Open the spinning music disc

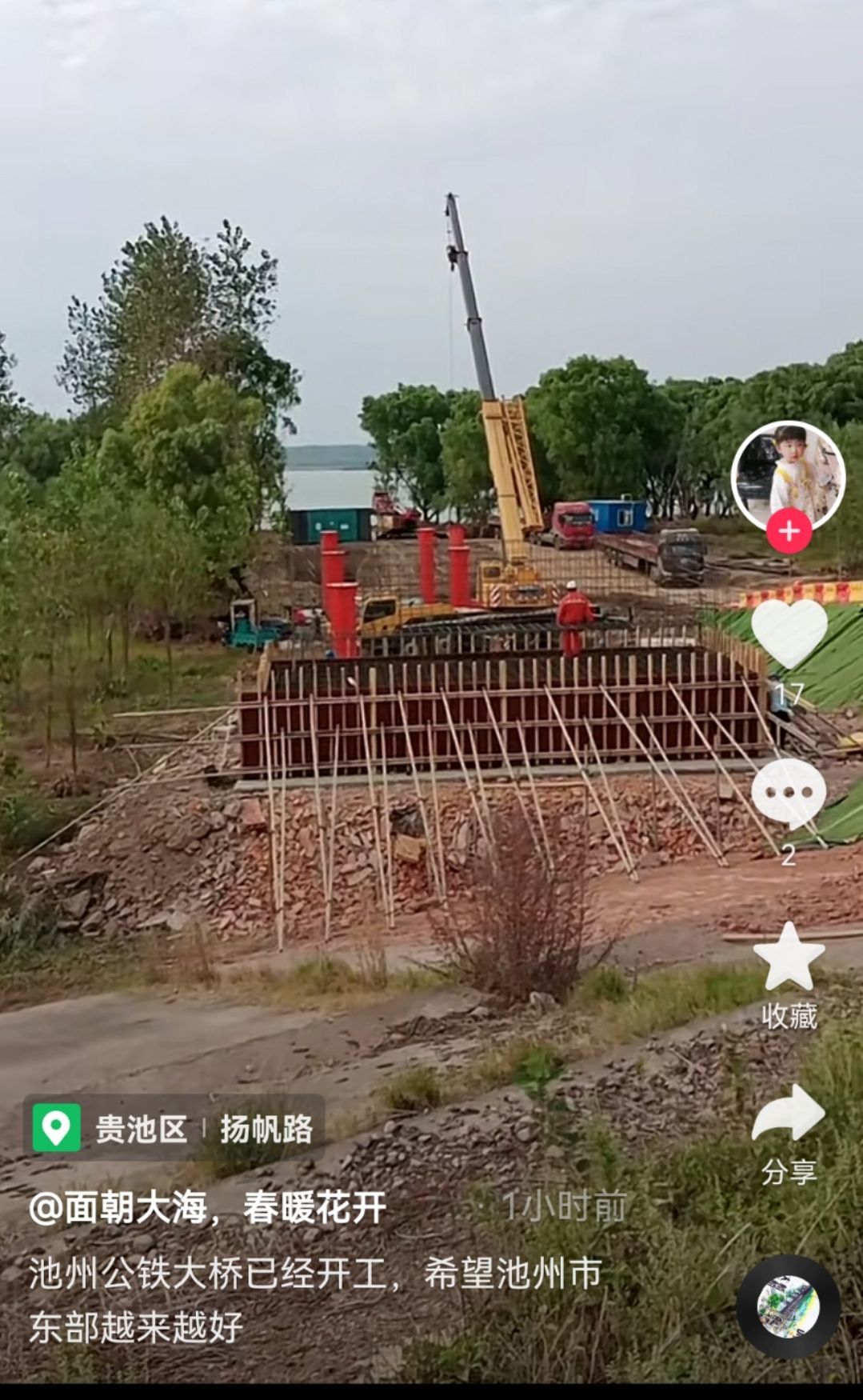click(788, 1306)
